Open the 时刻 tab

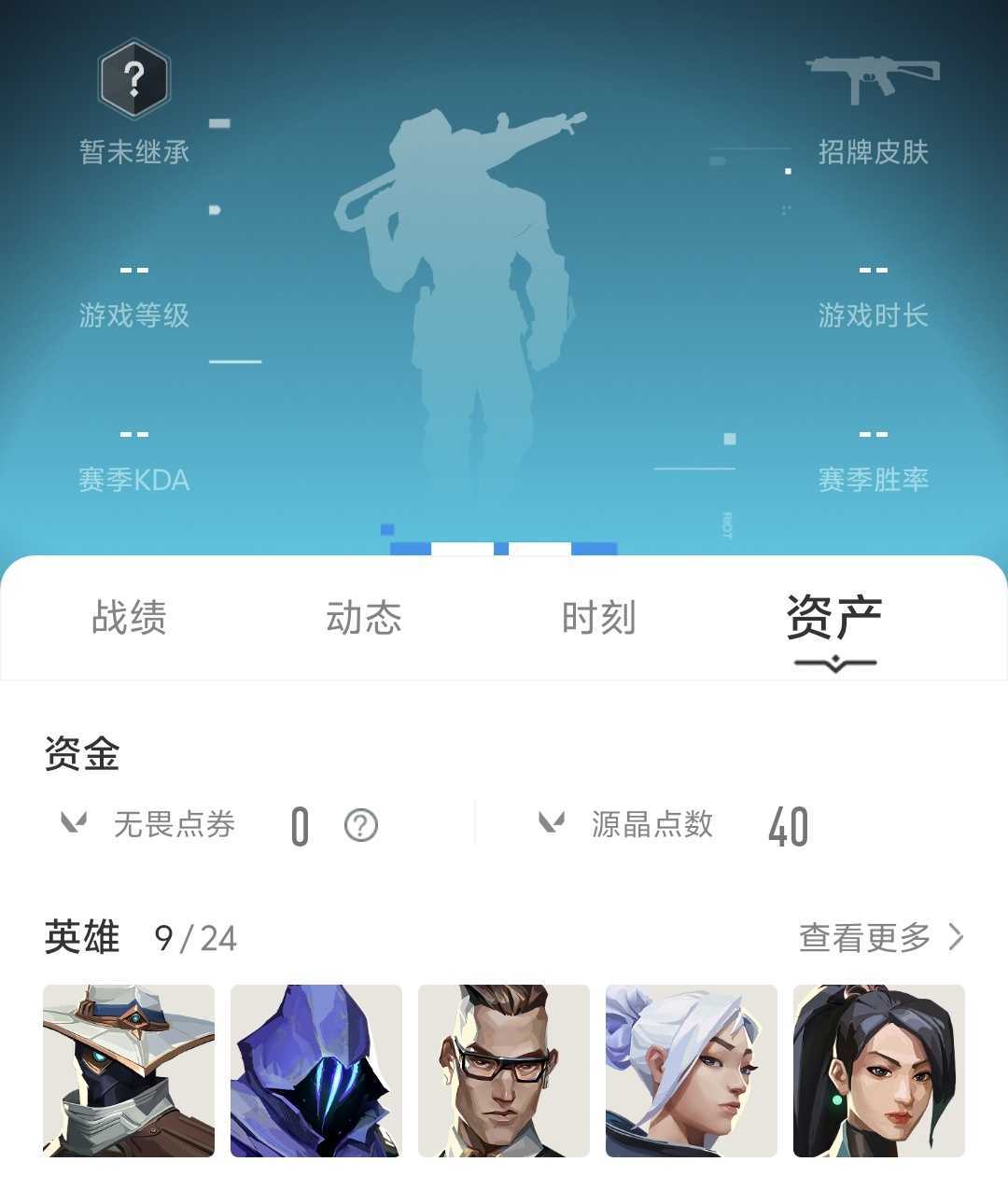[597, 618]
